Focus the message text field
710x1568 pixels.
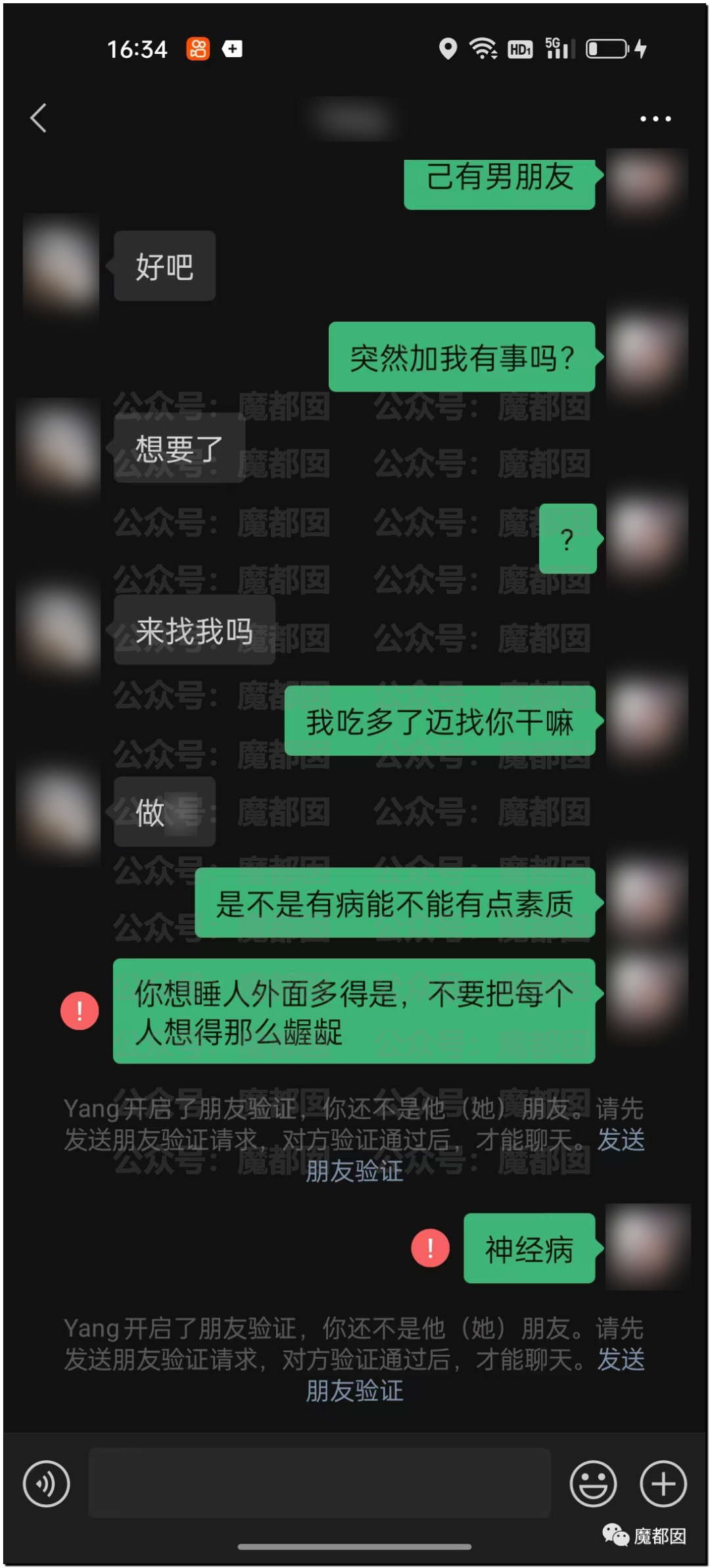tap(319, 1483)
